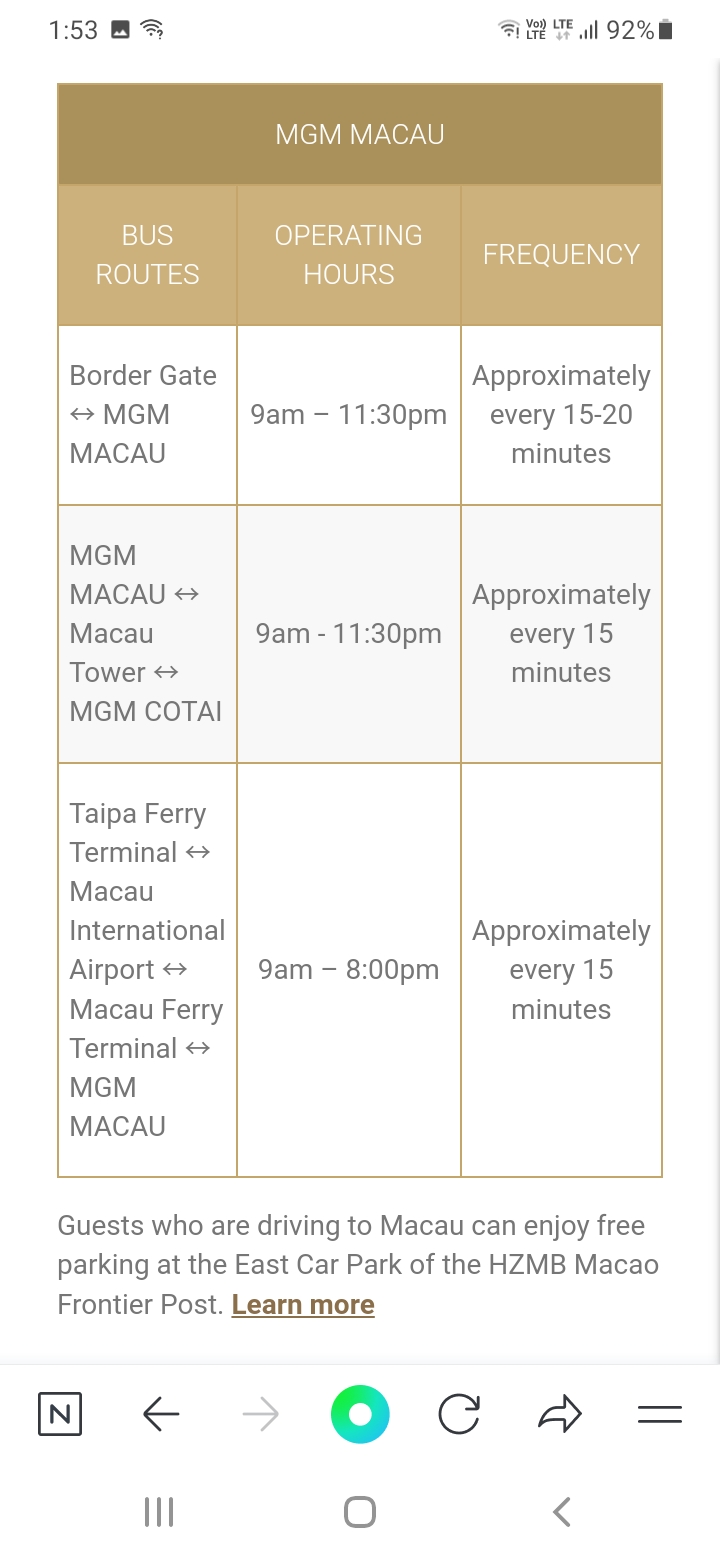Image resolution: width=720 pixels, height=1560 pixels.
Task: Go to the home screen
Action: (x=360, y=1512)
